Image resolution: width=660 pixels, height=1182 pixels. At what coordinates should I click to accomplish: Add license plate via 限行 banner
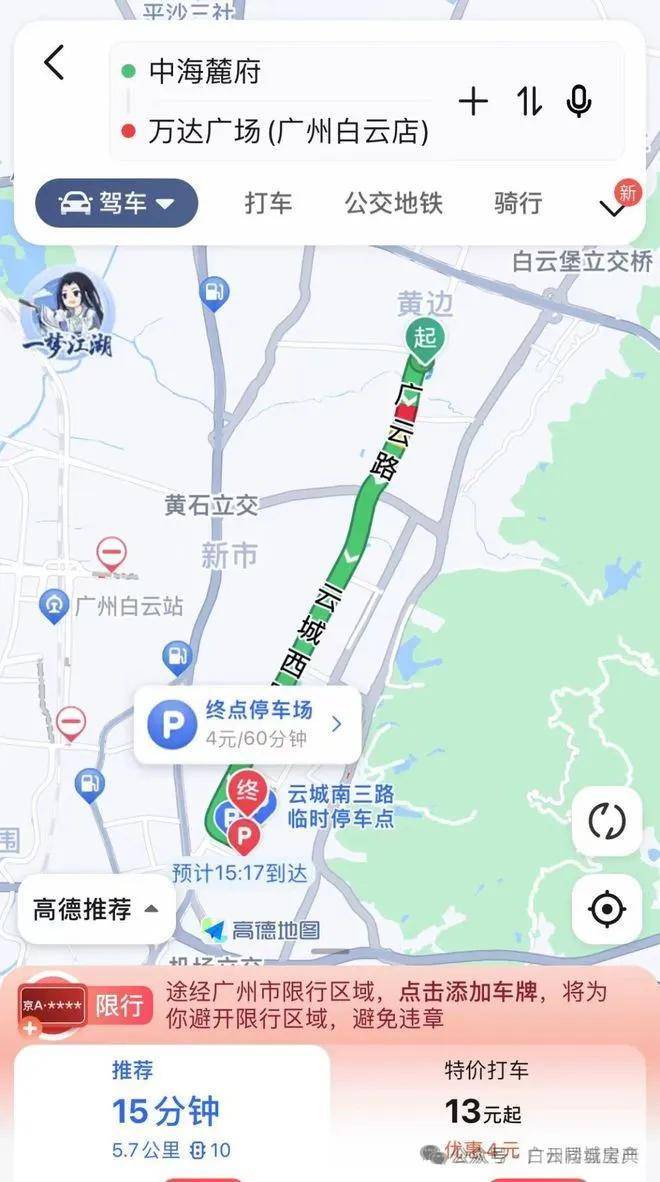pos(330,1005)
